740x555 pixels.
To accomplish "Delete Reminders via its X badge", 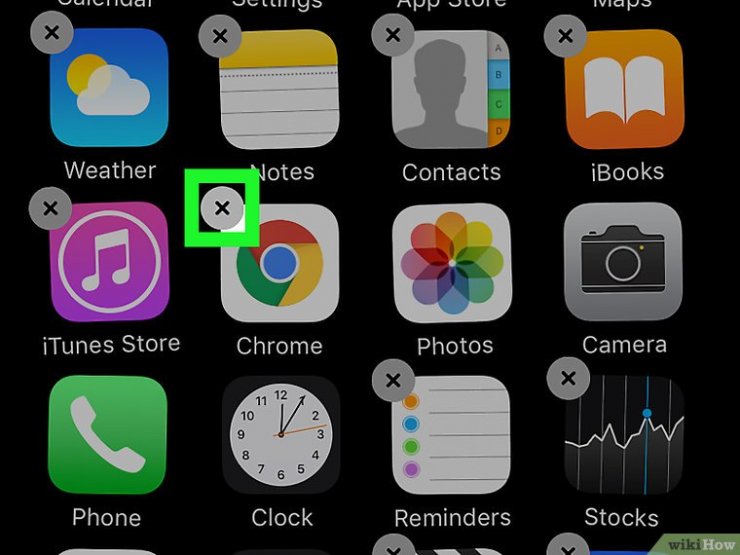I will pos(392,380).
